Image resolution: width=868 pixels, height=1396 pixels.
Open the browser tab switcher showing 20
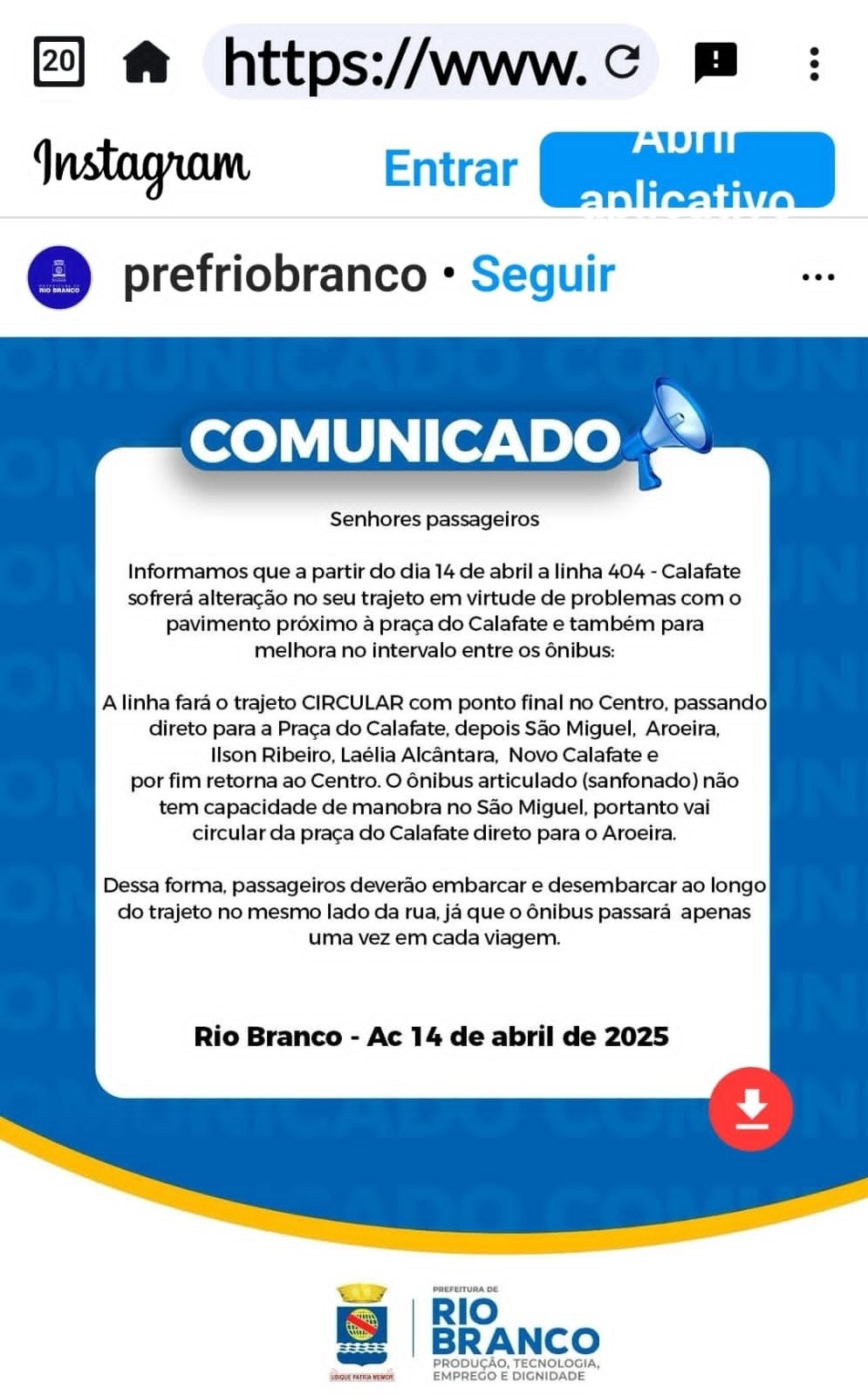coord(59,62)
